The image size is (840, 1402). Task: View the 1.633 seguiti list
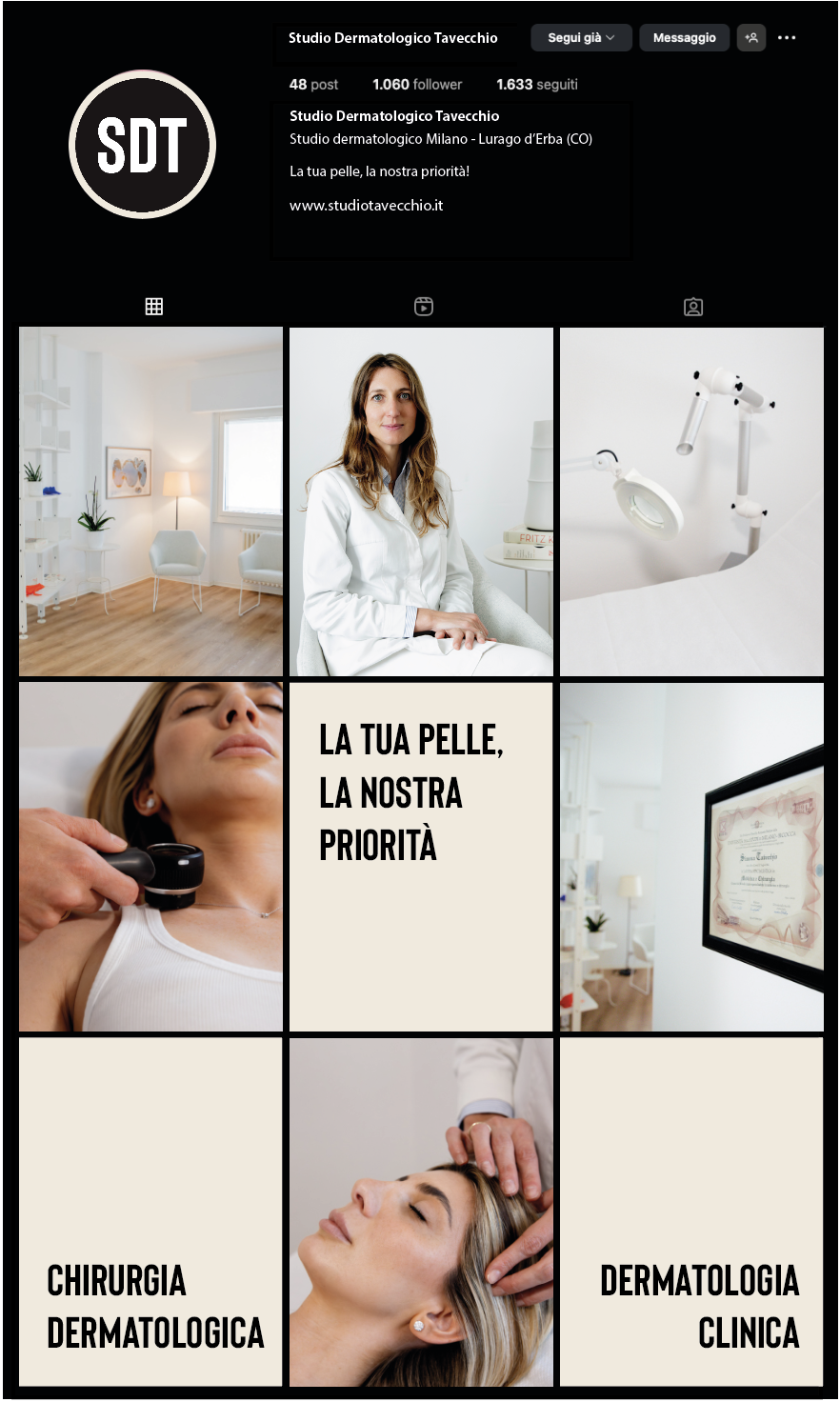537,85
